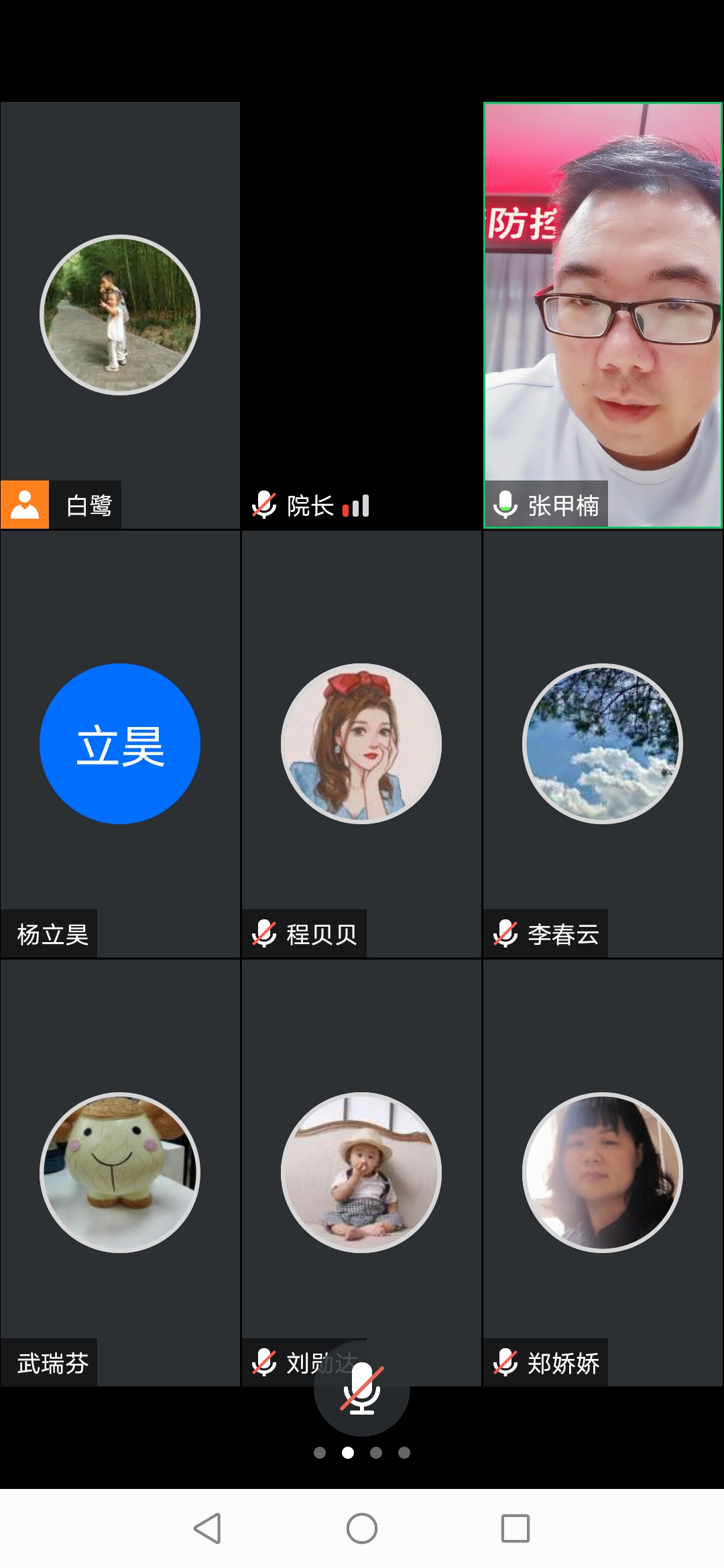Select the 院长 video tile

point(361,315)
